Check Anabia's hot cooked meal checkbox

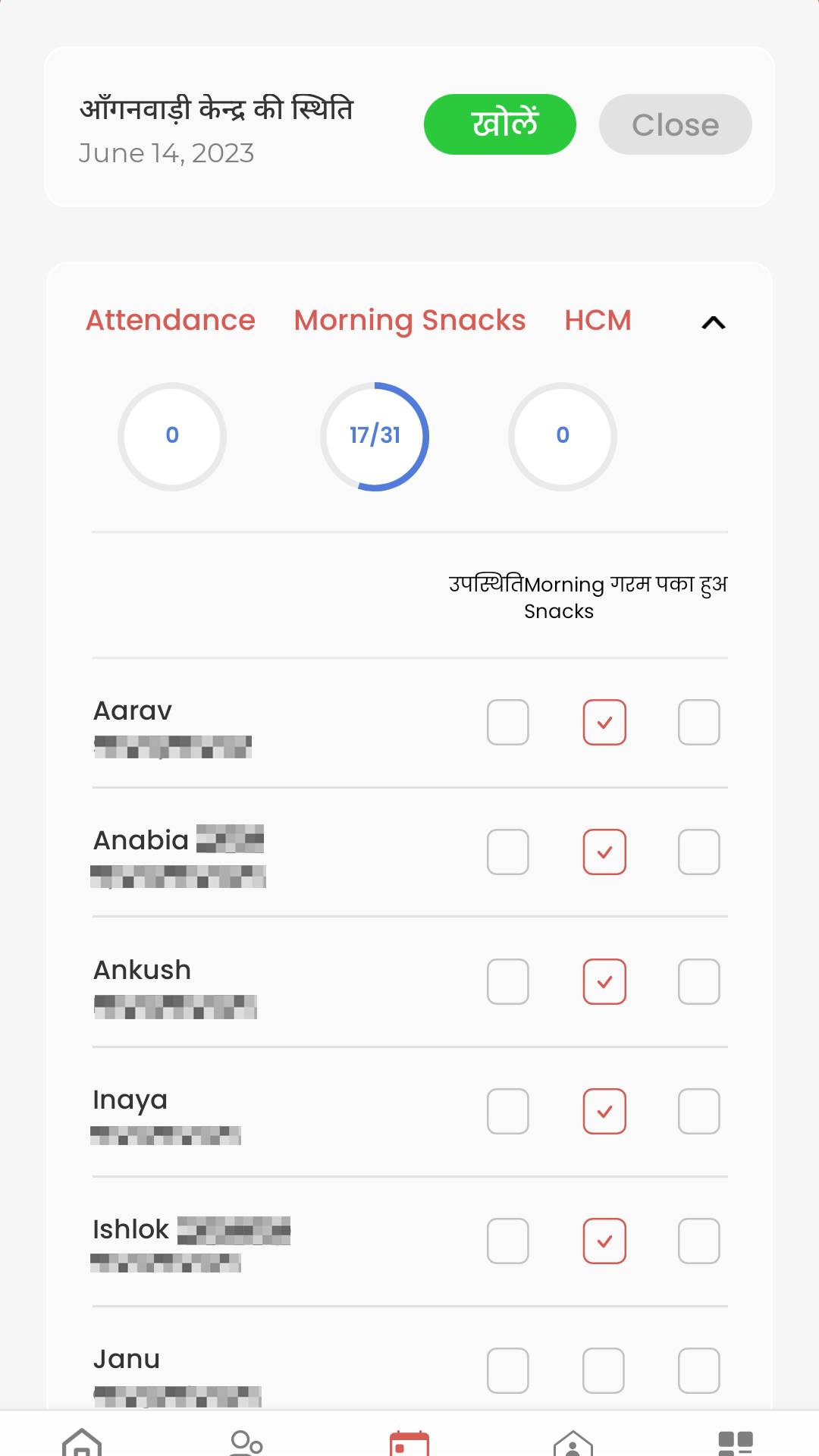698,852
